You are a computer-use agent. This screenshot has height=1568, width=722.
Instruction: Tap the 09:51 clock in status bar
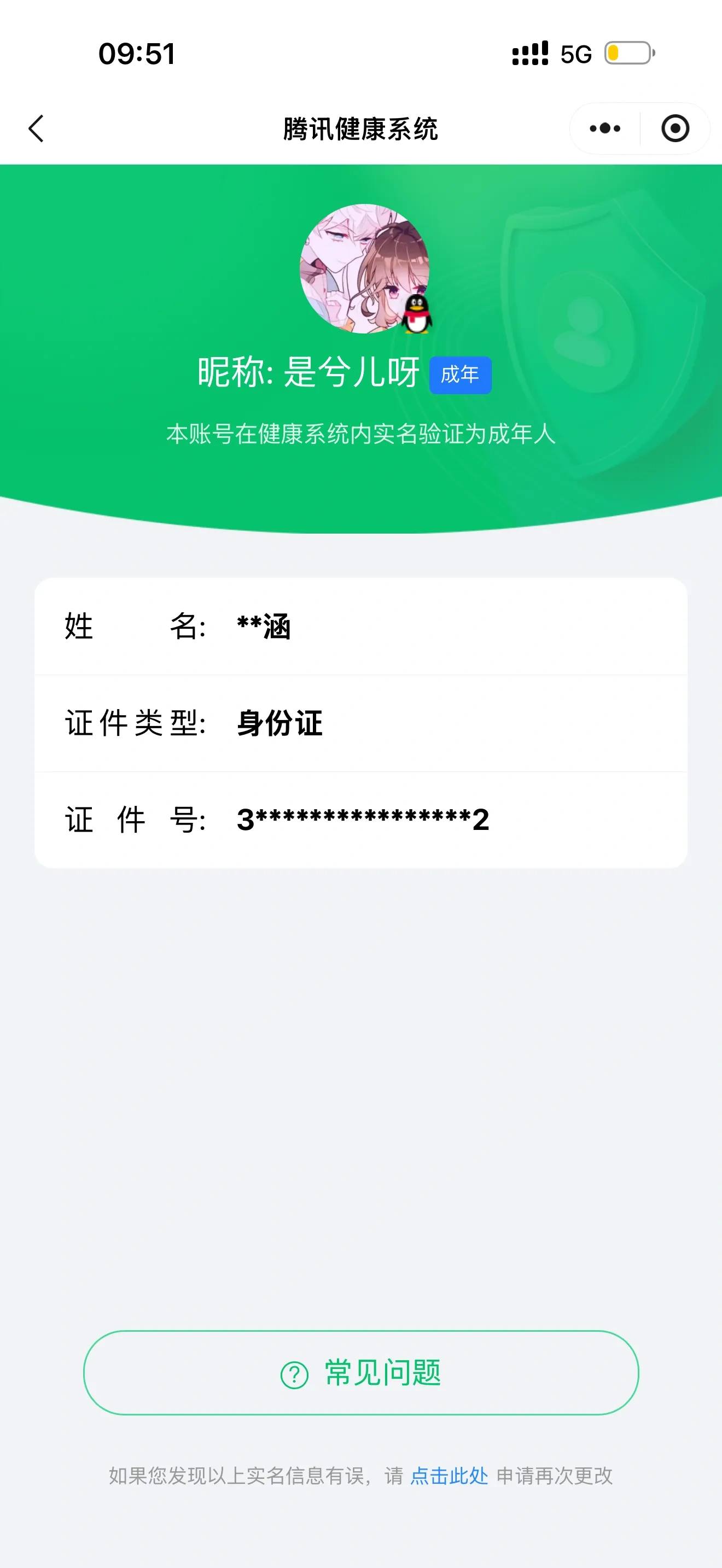136,55
